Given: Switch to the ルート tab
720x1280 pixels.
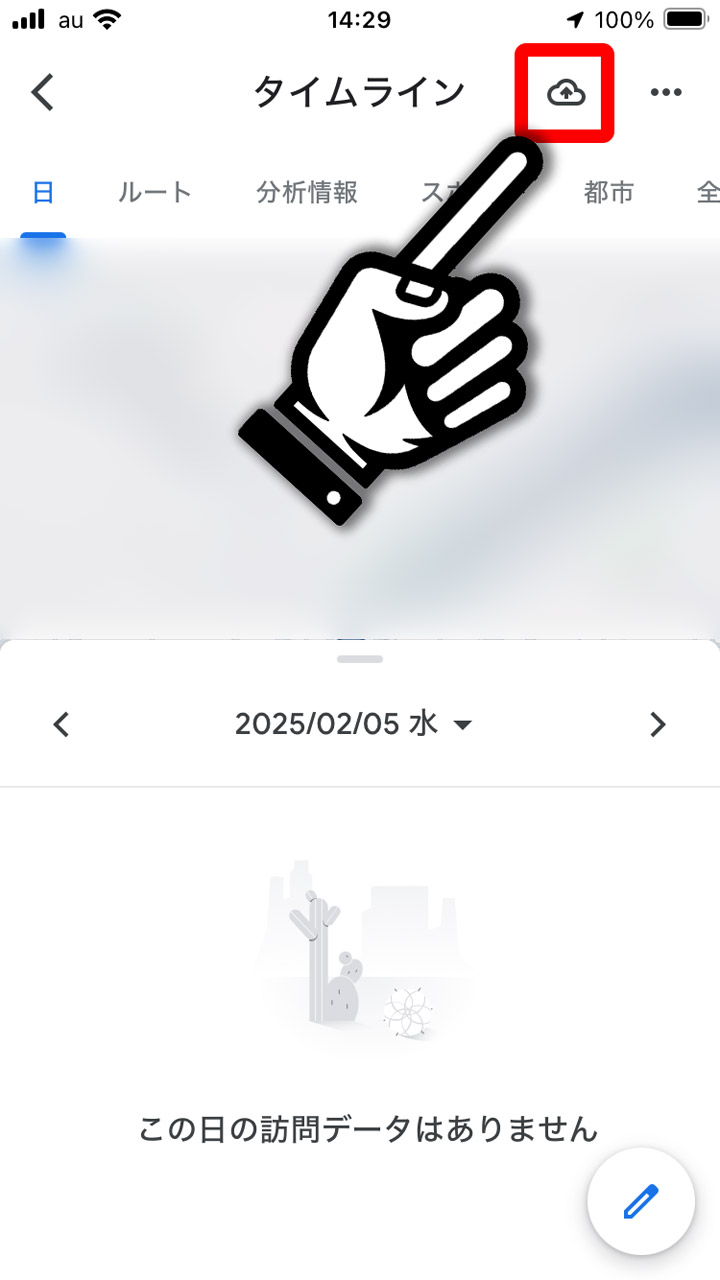Looking at the screenshot, I should 154,192.
